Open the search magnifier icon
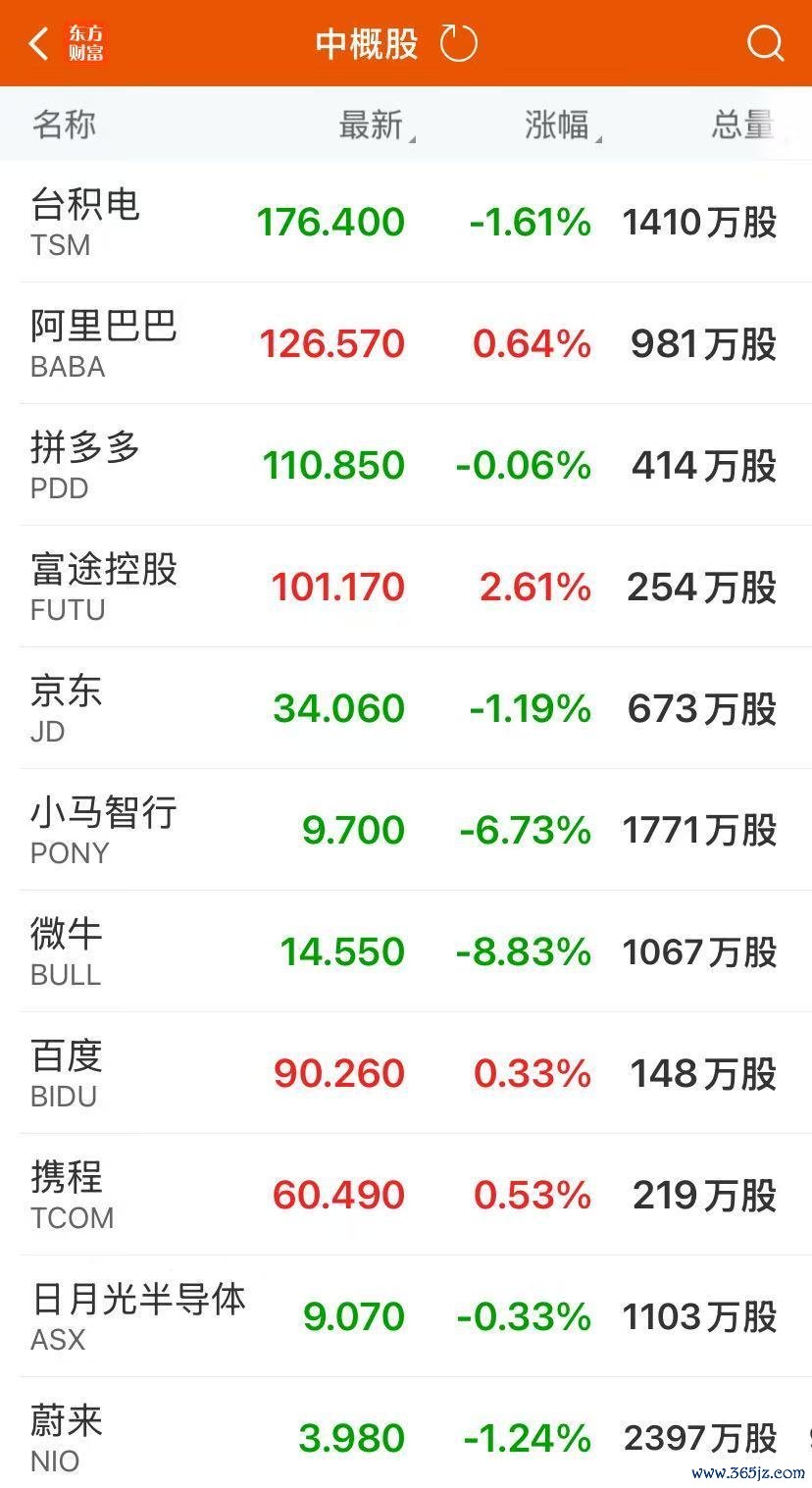 click(x=765, y=43)
